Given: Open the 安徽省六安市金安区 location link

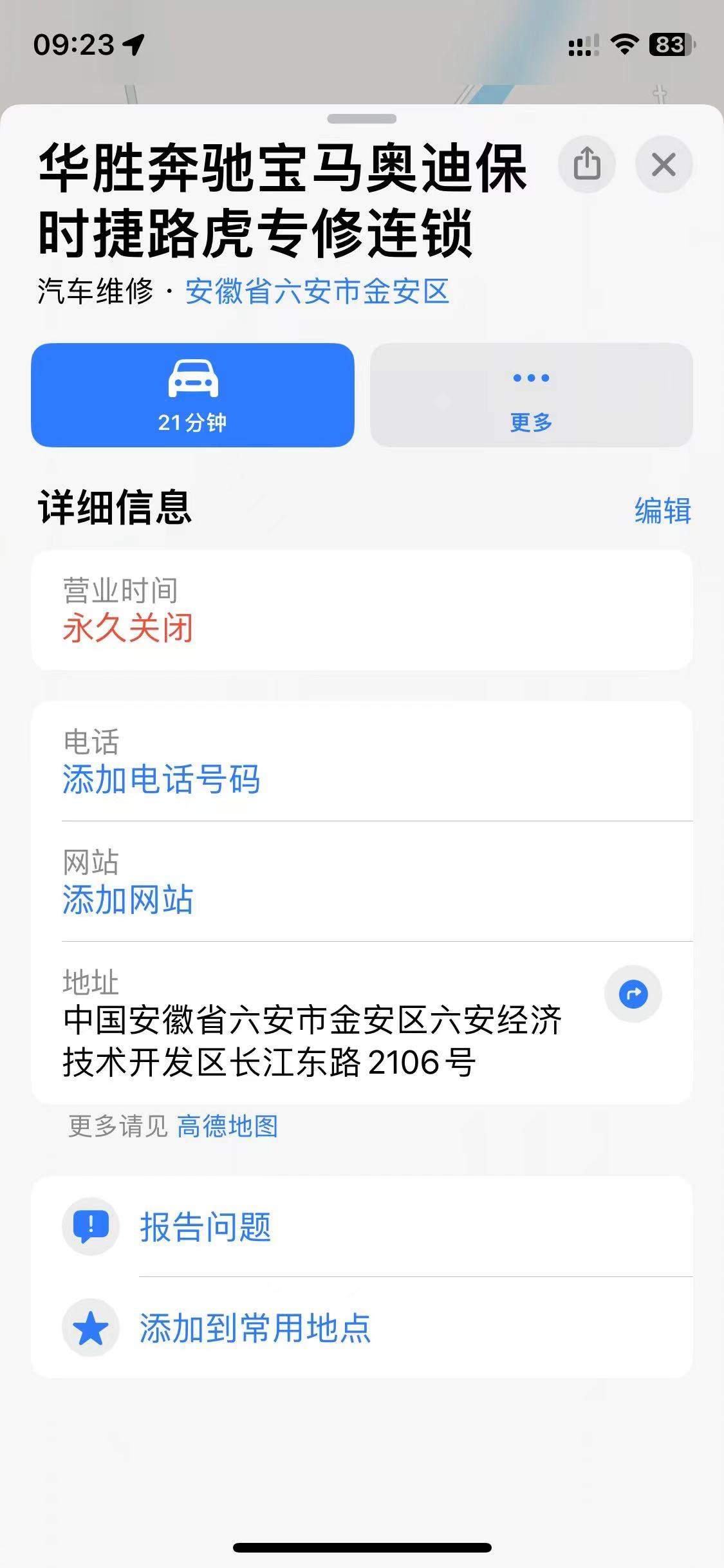Looking at the screenshot, I should (x=317, y=292).
